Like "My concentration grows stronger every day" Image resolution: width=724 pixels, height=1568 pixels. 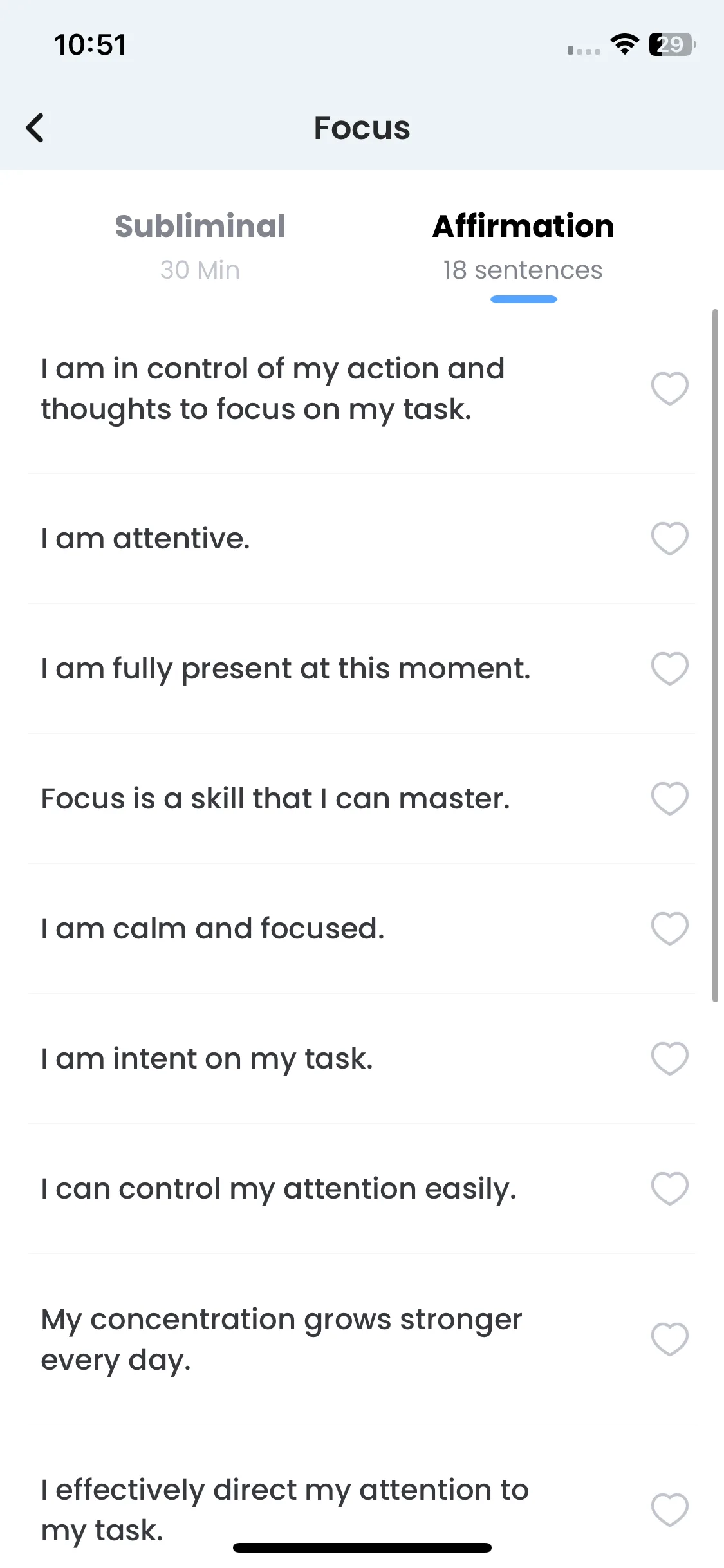[x=669, y=1339]
